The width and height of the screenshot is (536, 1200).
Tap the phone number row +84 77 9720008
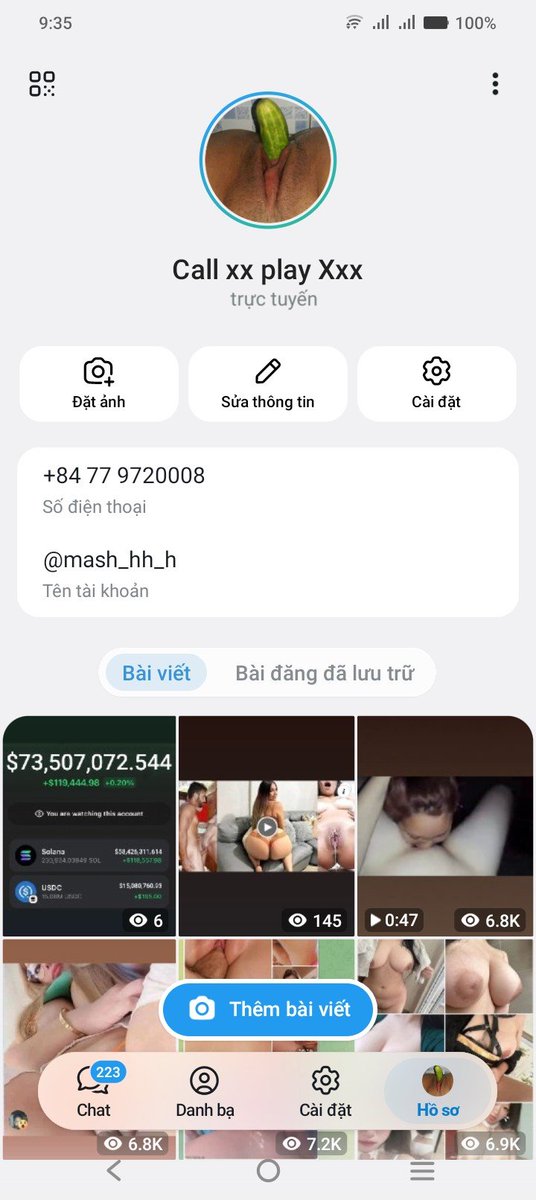pos(268,490)
